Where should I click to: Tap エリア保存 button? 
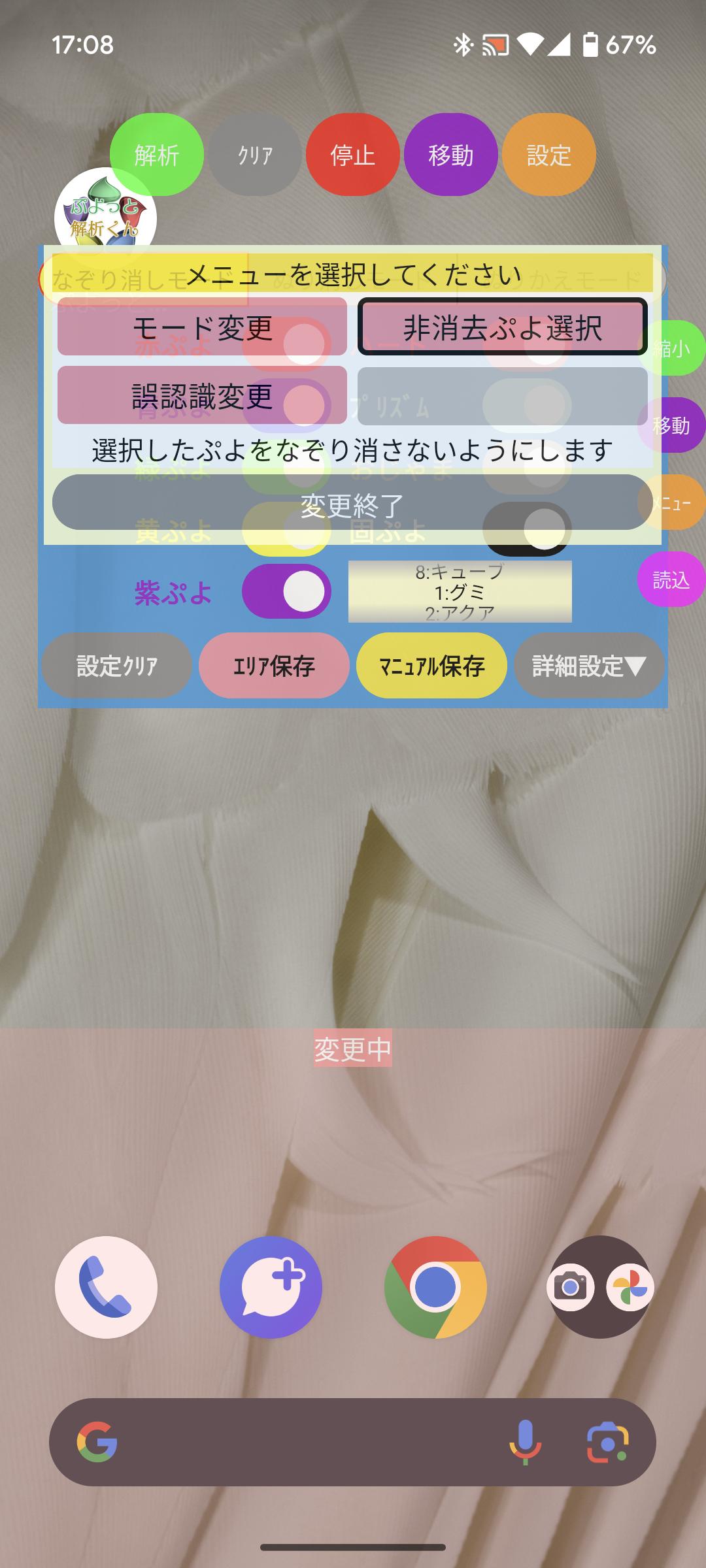(274, 666)
